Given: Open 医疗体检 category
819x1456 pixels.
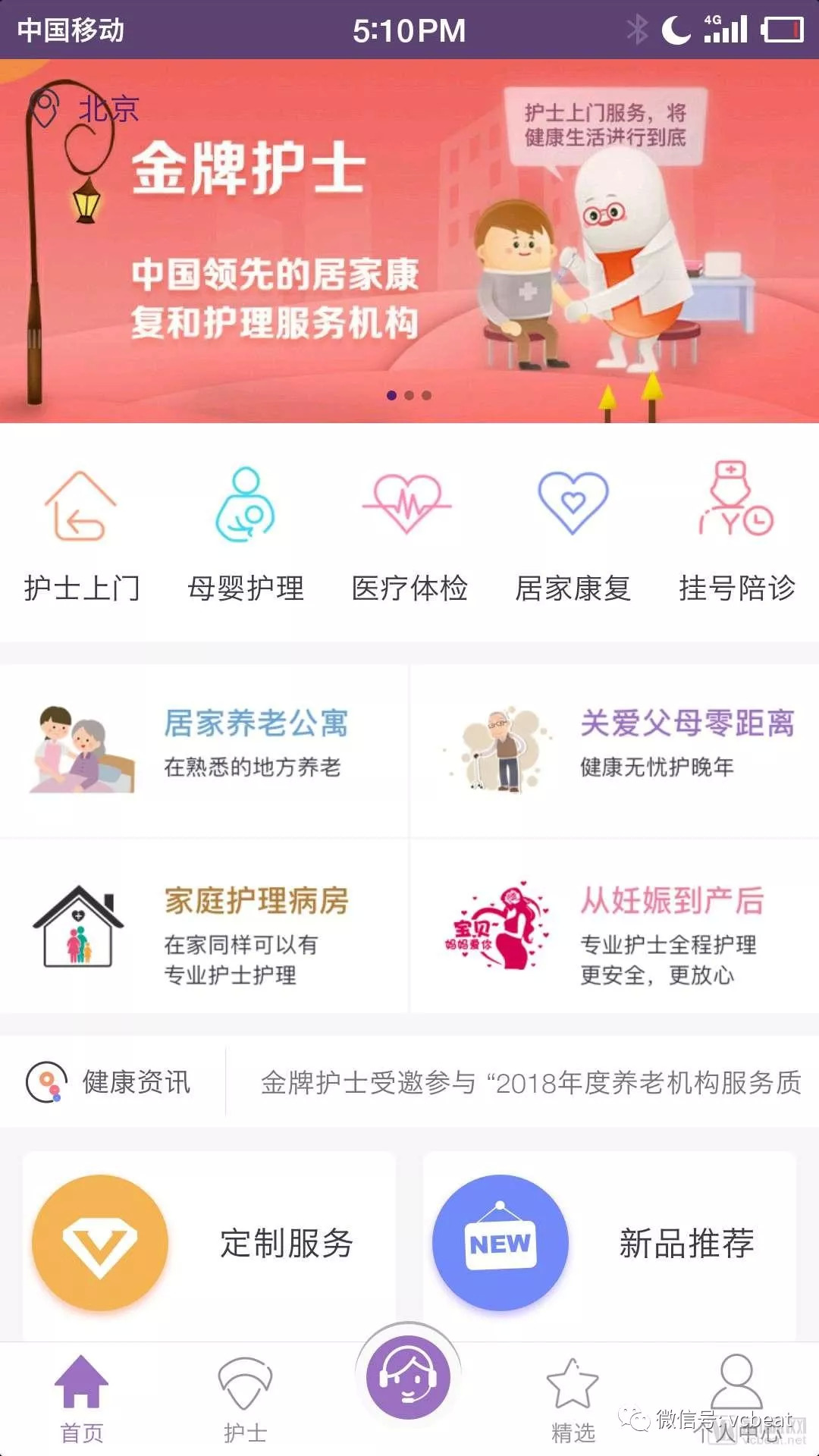Looking at the screenshot, I should 409,531.
